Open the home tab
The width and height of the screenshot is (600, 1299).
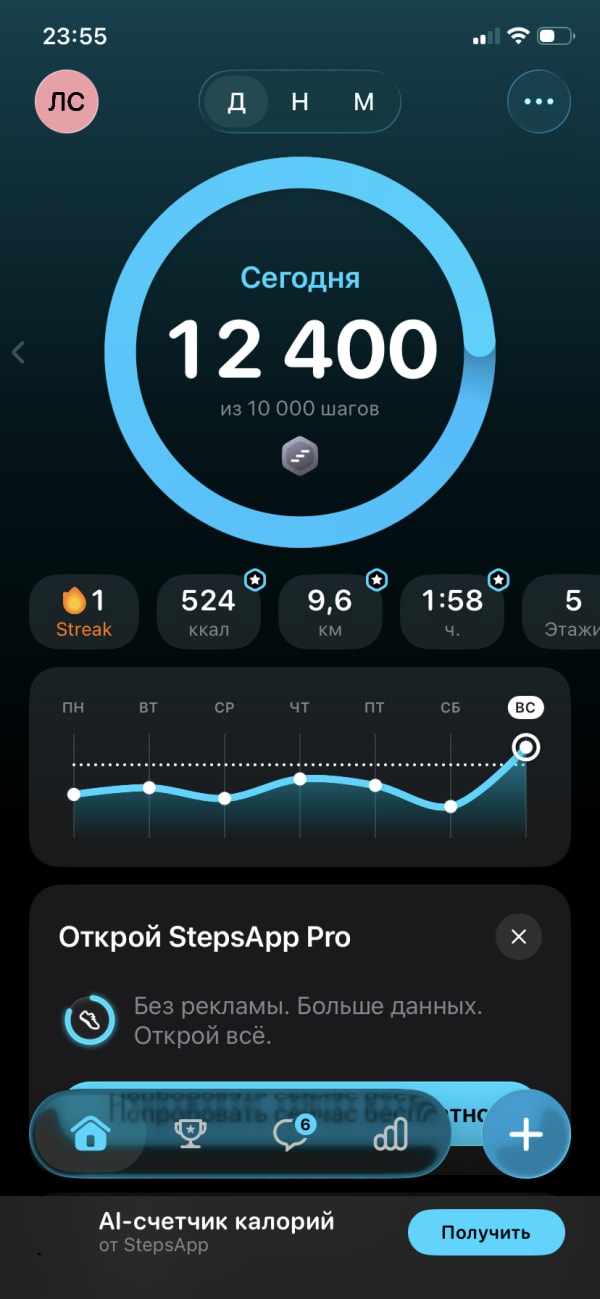90,1134
